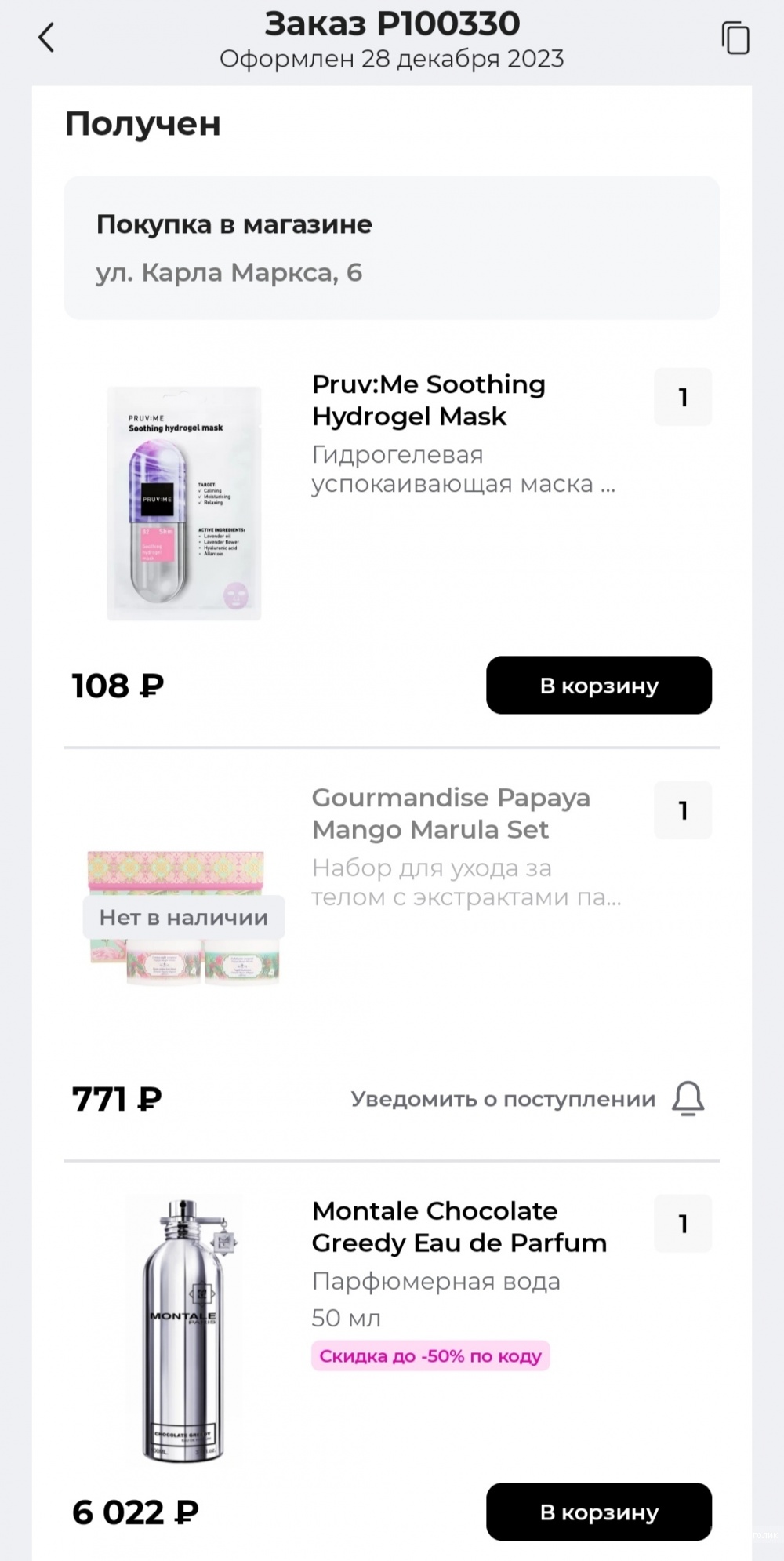The image size is (784, 1561).
Task: Copy the order number
Action: [x=735, y=38]
